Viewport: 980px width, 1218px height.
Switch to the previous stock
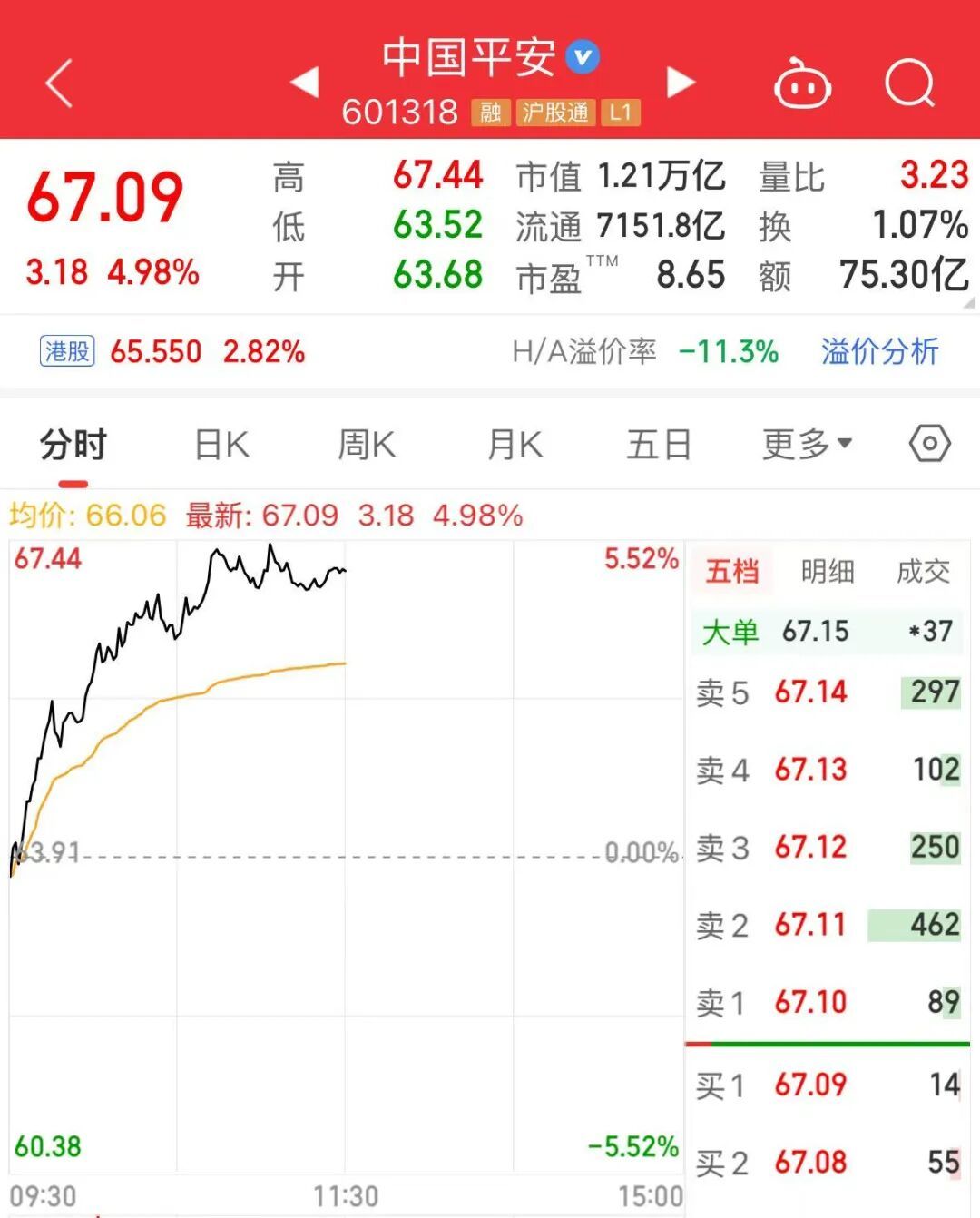305,82
